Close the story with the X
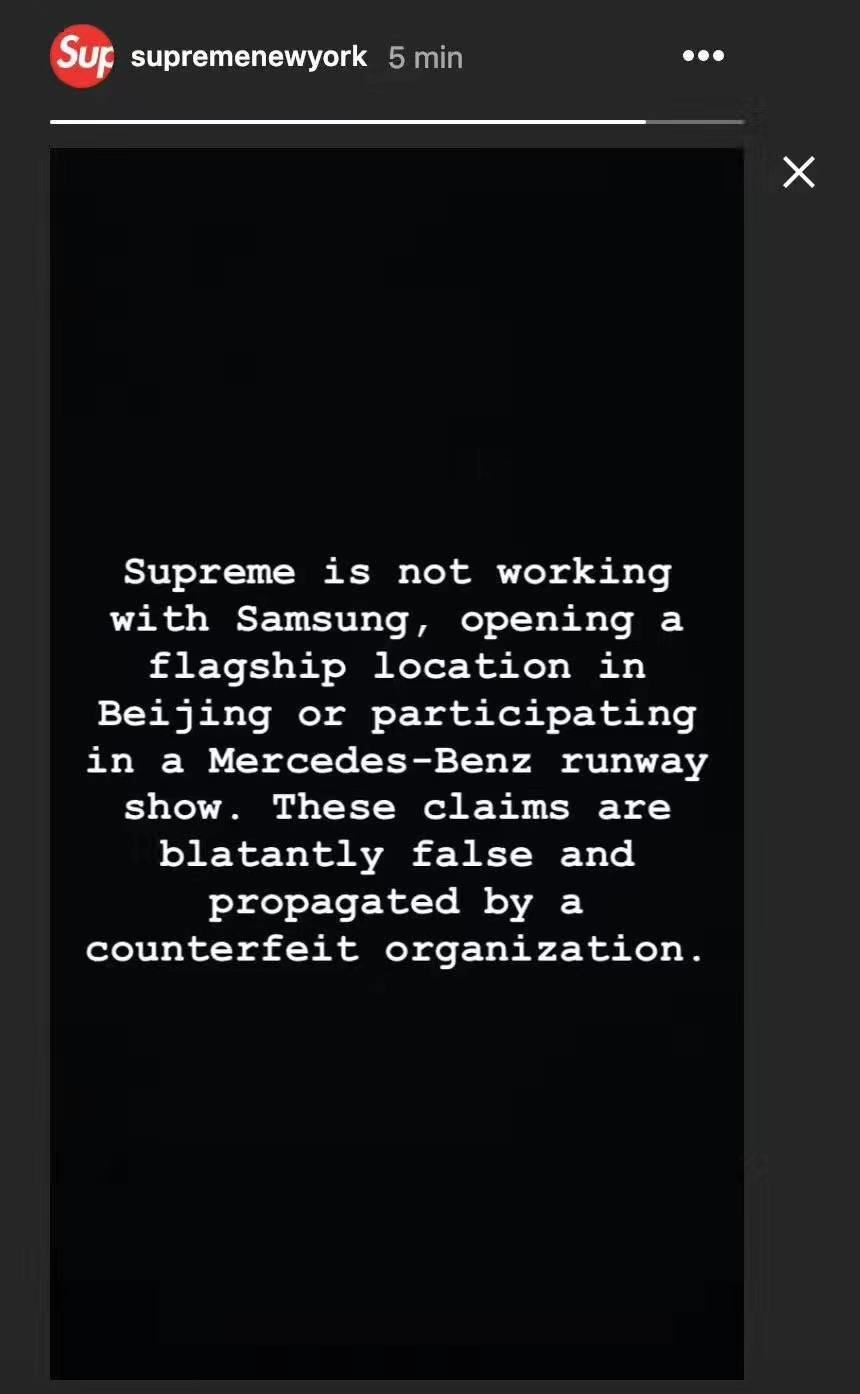Viewport: 860px width, 1394px height. point(798,173)
